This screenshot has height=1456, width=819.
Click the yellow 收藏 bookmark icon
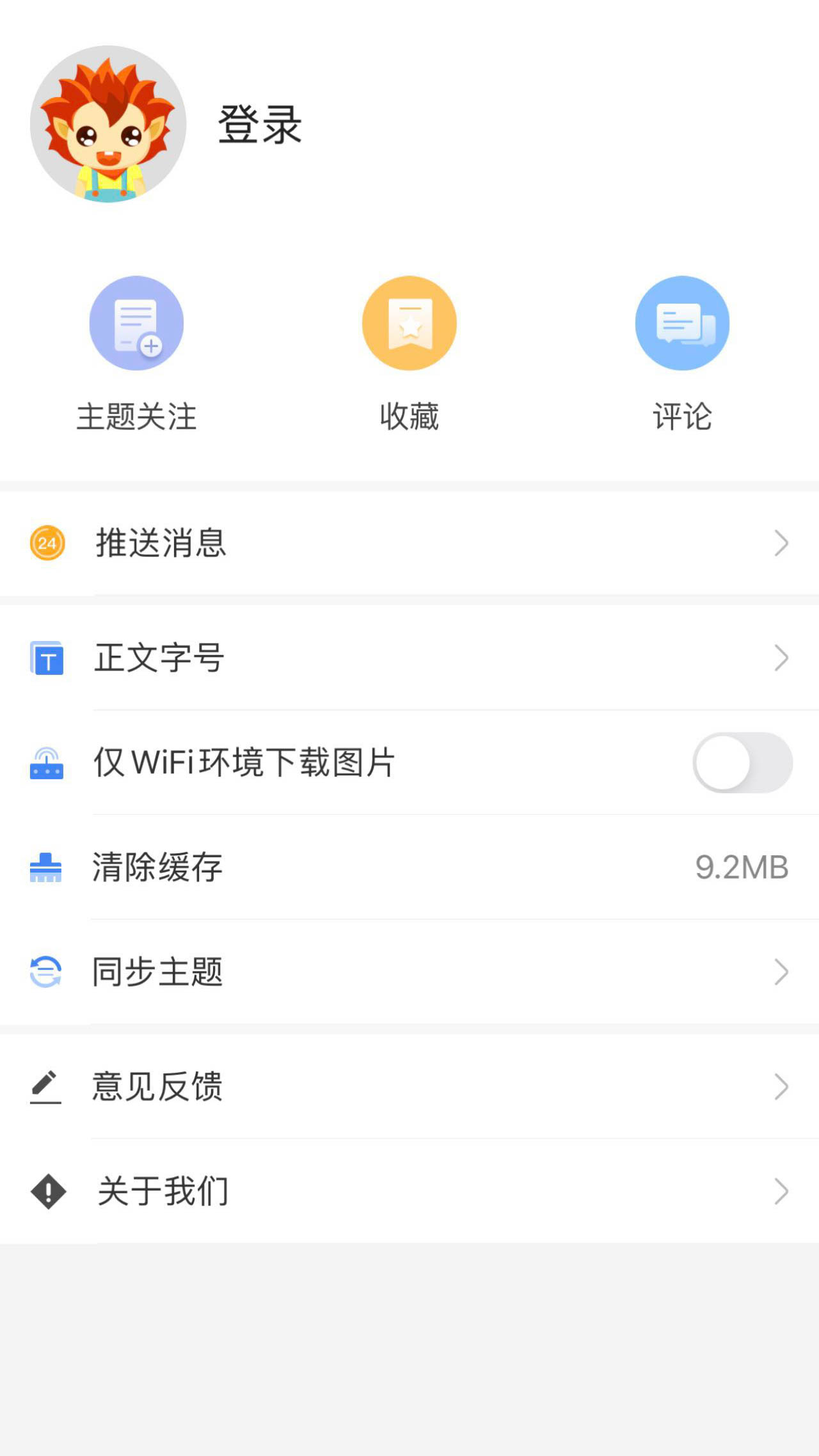pos(409,323)
